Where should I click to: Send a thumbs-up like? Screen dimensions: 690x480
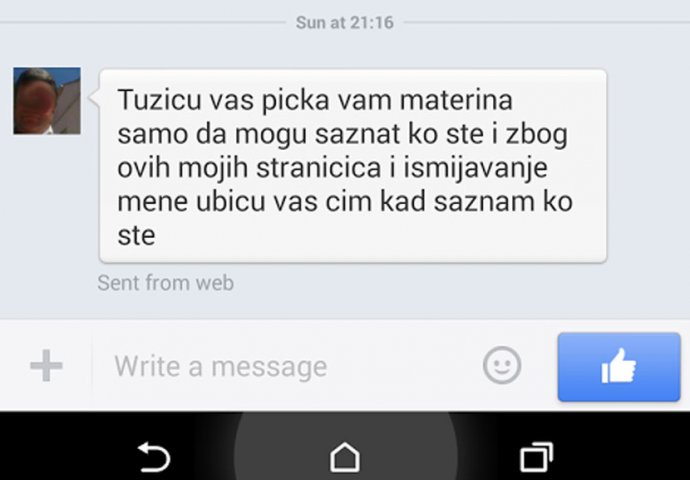[x=618, y=367]
